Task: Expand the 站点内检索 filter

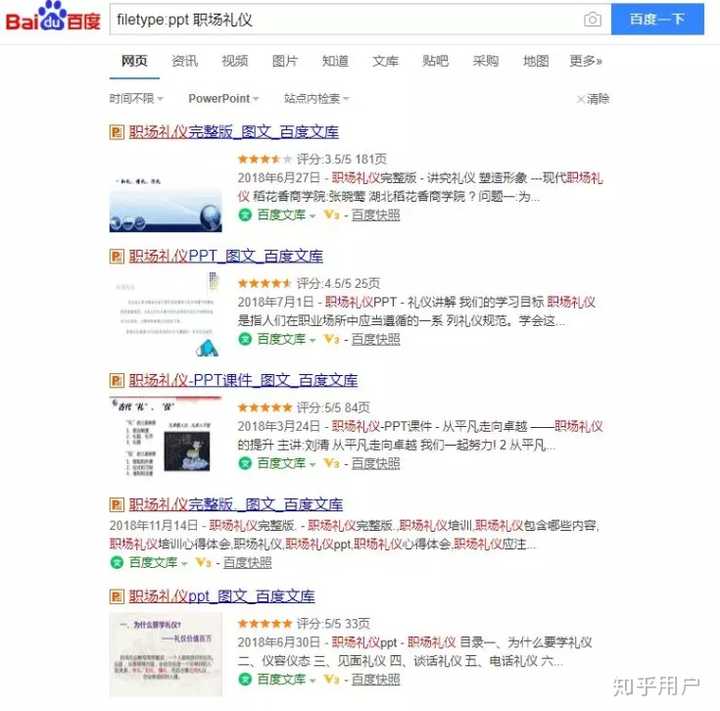Action: pyautogui.click(x=316, y=99)
